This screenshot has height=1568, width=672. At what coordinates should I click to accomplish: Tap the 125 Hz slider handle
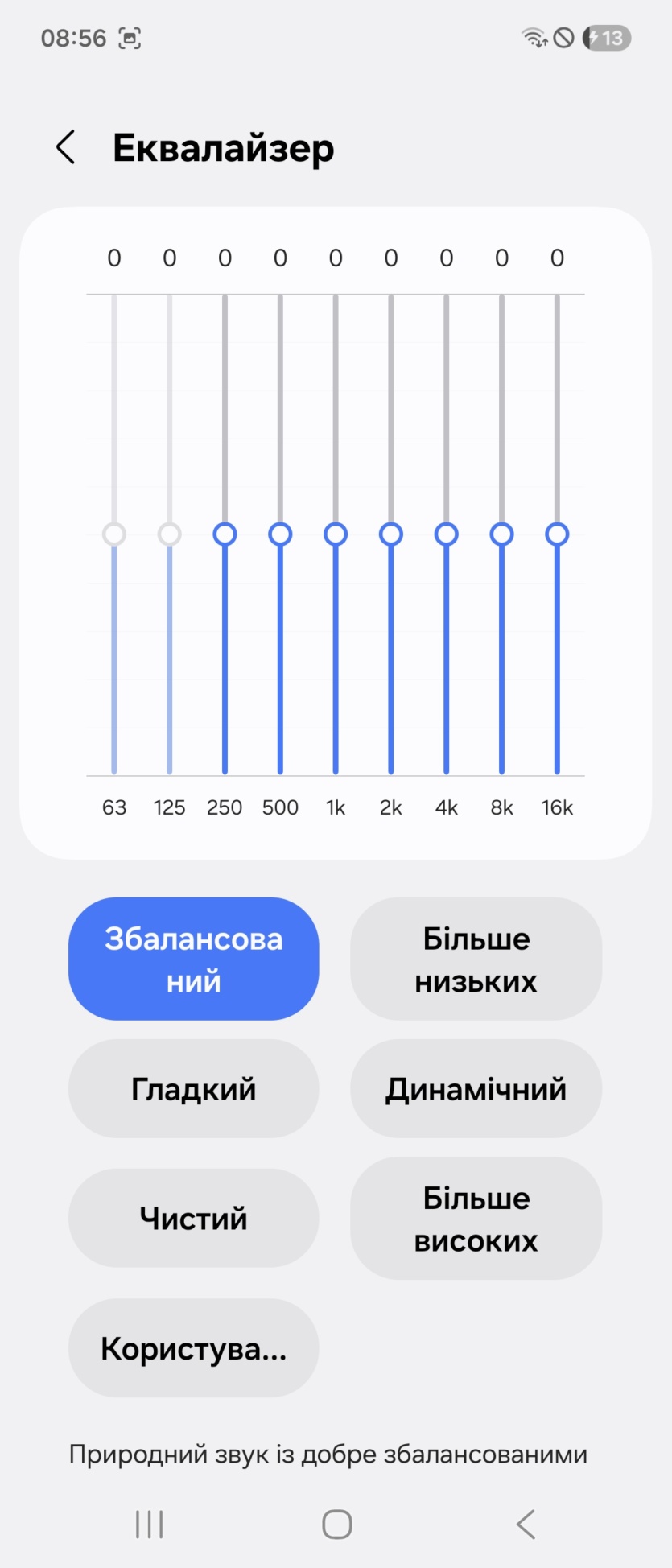170,534
